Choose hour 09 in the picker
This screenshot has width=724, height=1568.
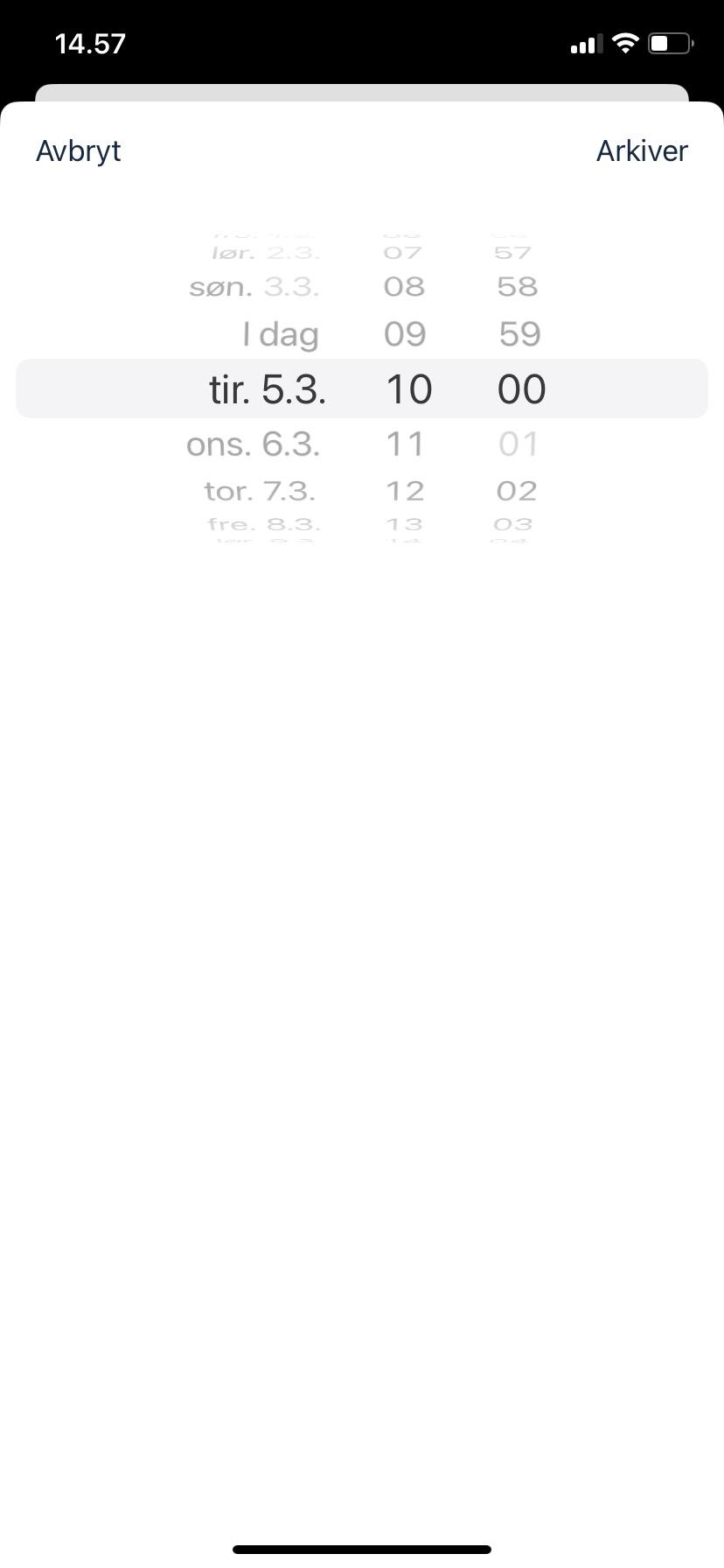[x=405, y=334]
